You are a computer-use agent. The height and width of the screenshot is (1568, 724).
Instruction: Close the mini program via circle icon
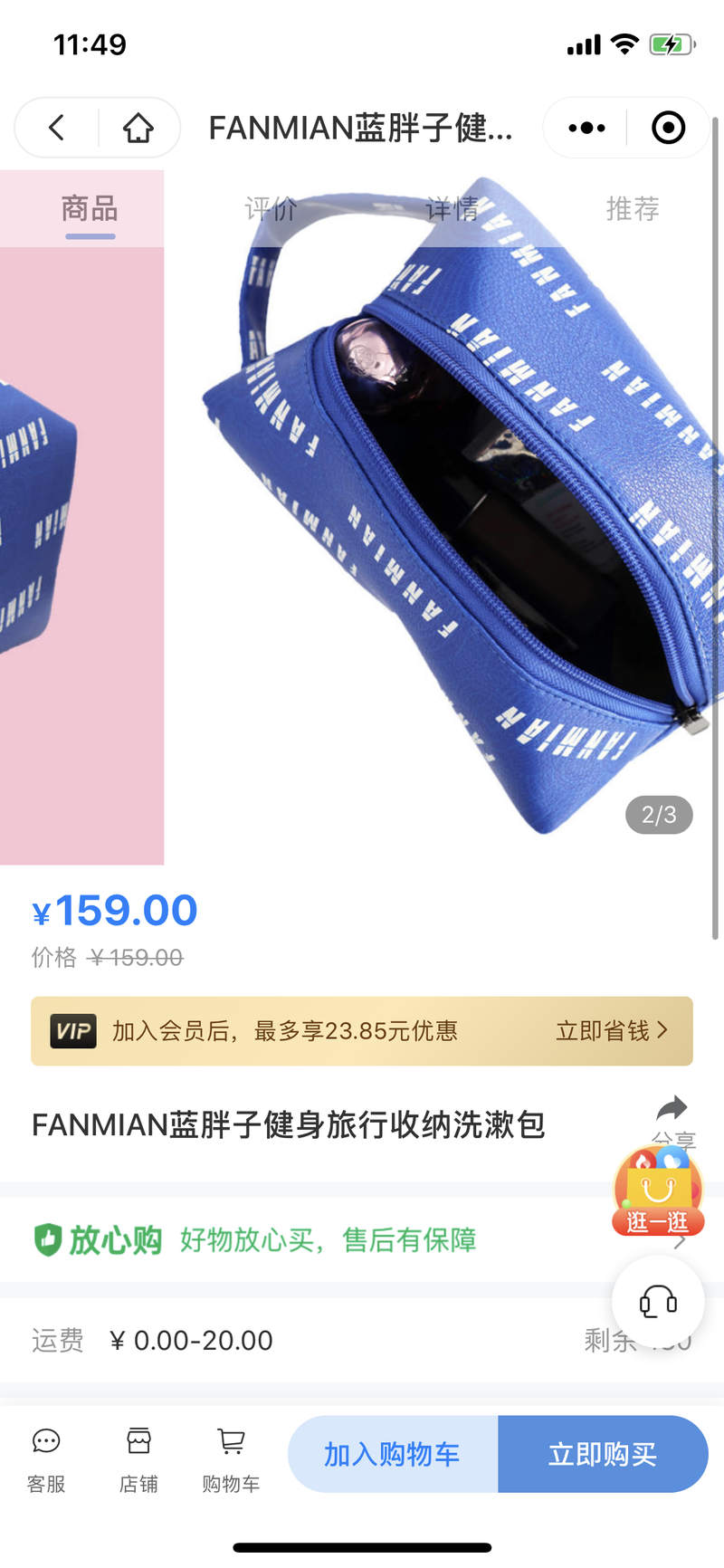(x=669, y=128)
